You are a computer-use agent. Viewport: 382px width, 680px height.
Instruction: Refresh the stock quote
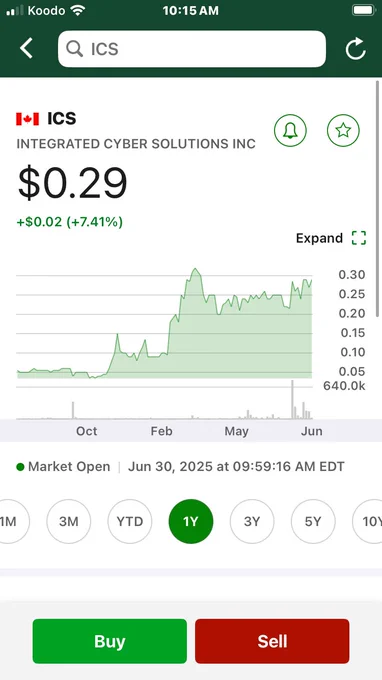pos(356,49)
